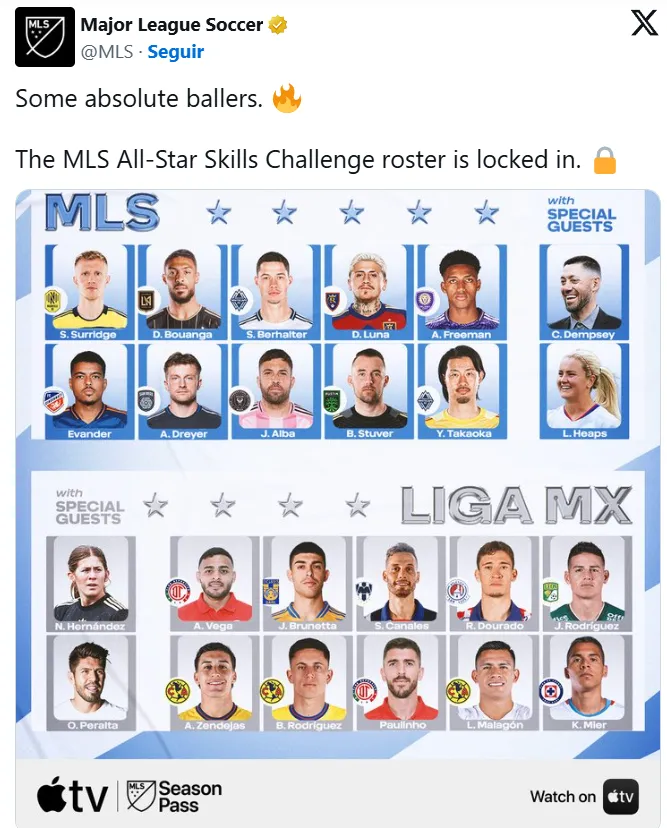Open the @MLS handle

point(106,51)
